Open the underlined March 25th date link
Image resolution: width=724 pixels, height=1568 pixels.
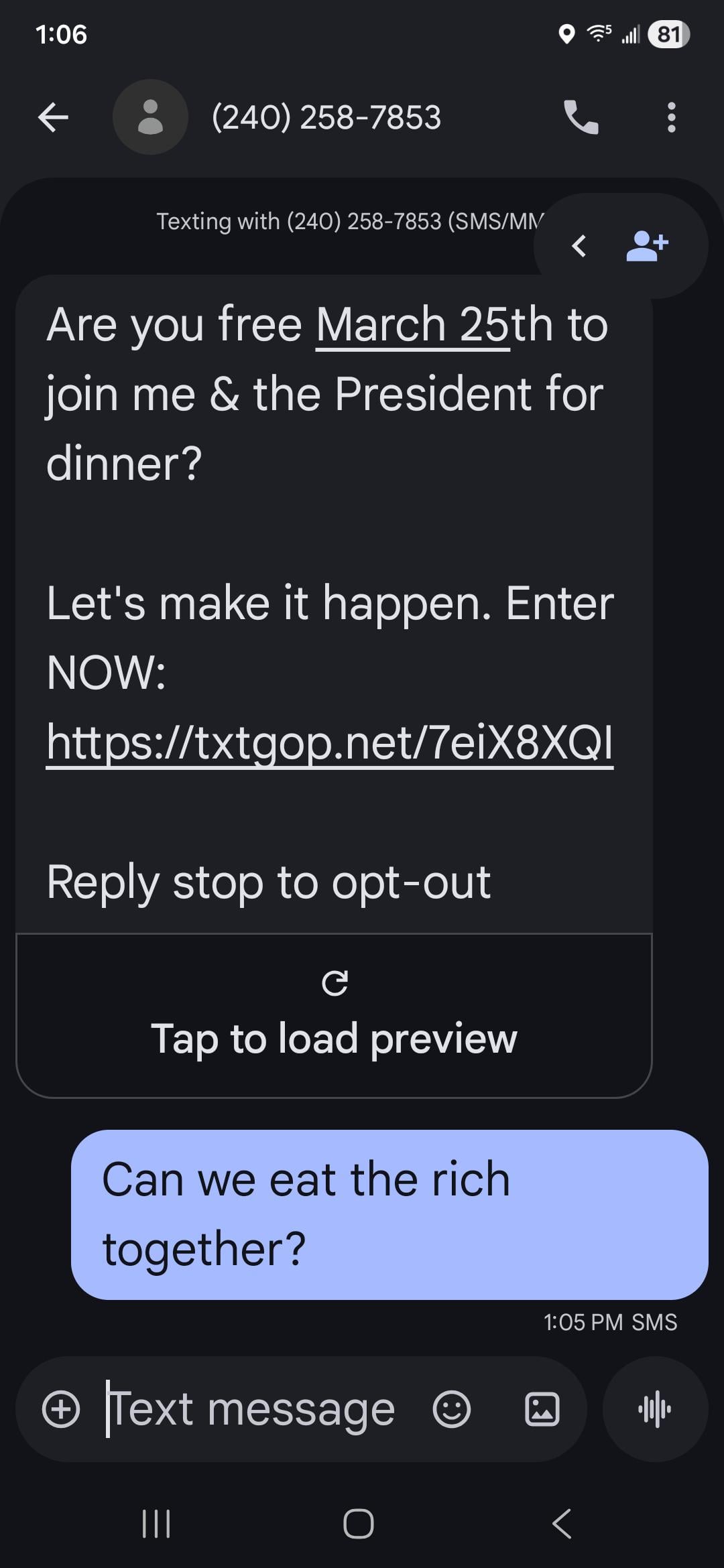point(412,326)
